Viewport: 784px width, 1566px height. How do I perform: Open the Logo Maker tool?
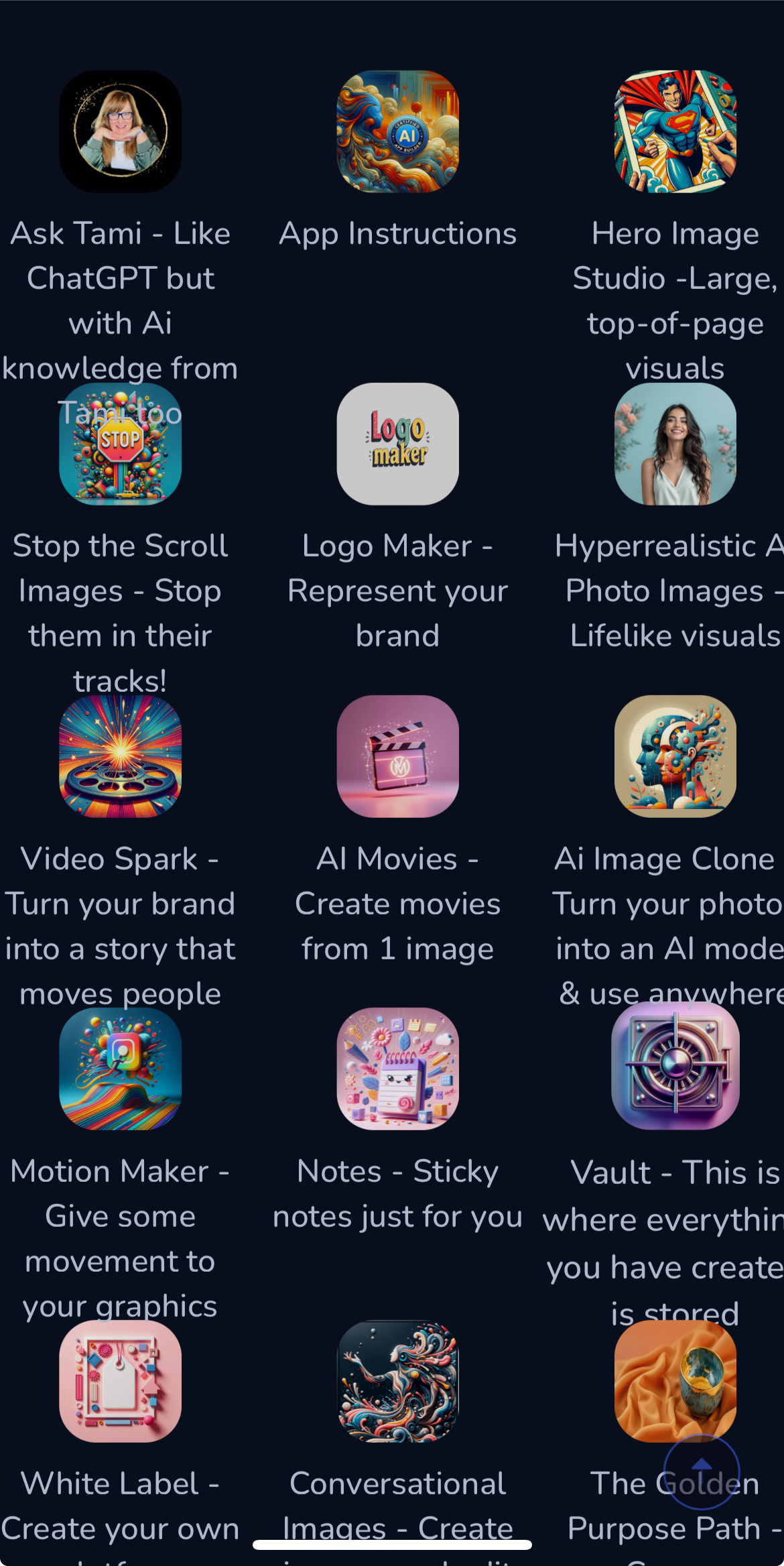tap(398, 444)
